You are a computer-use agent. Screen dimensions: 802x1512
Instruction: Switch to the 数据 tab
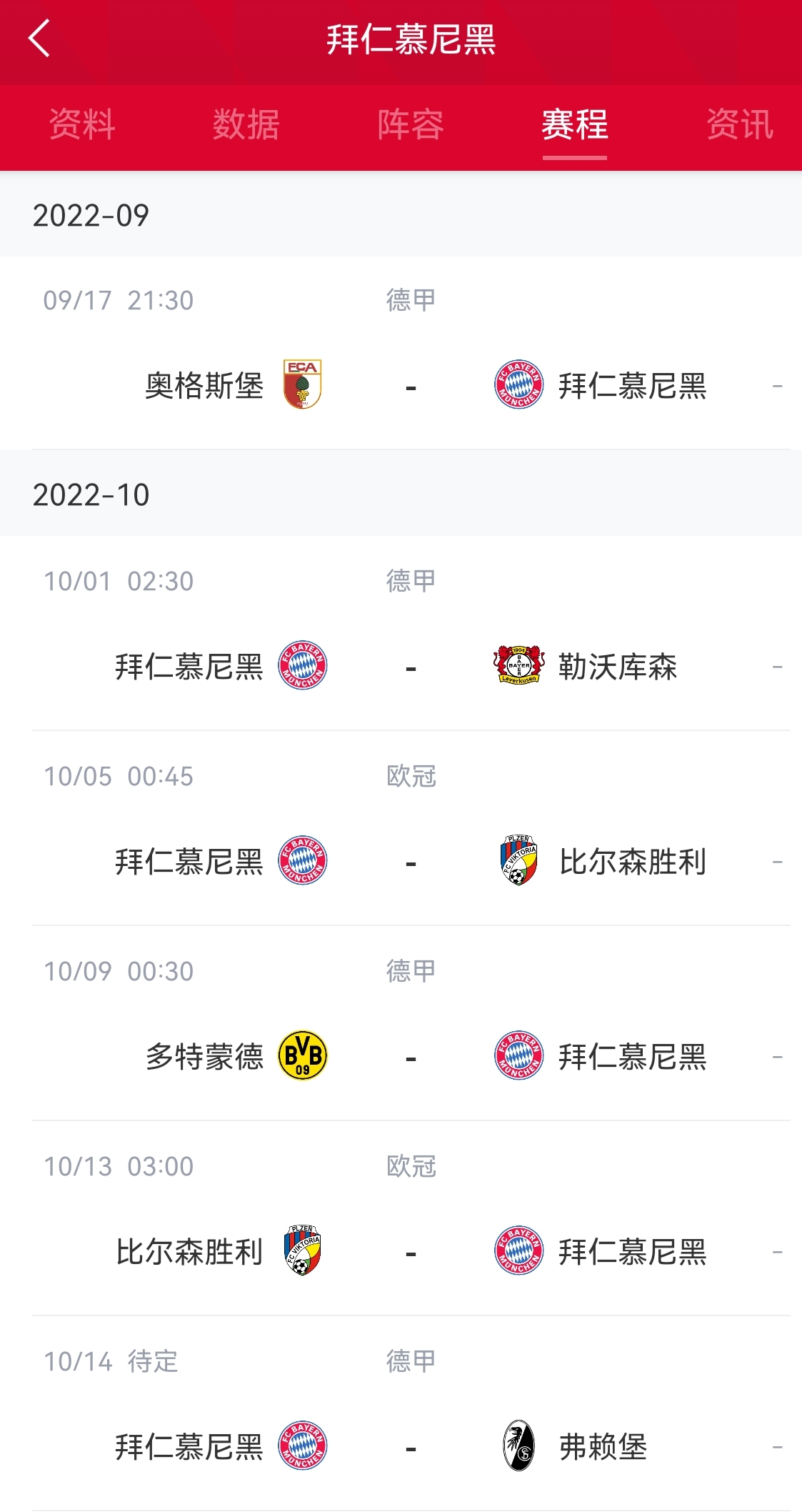pyautogui.click(x=246, y=125)
